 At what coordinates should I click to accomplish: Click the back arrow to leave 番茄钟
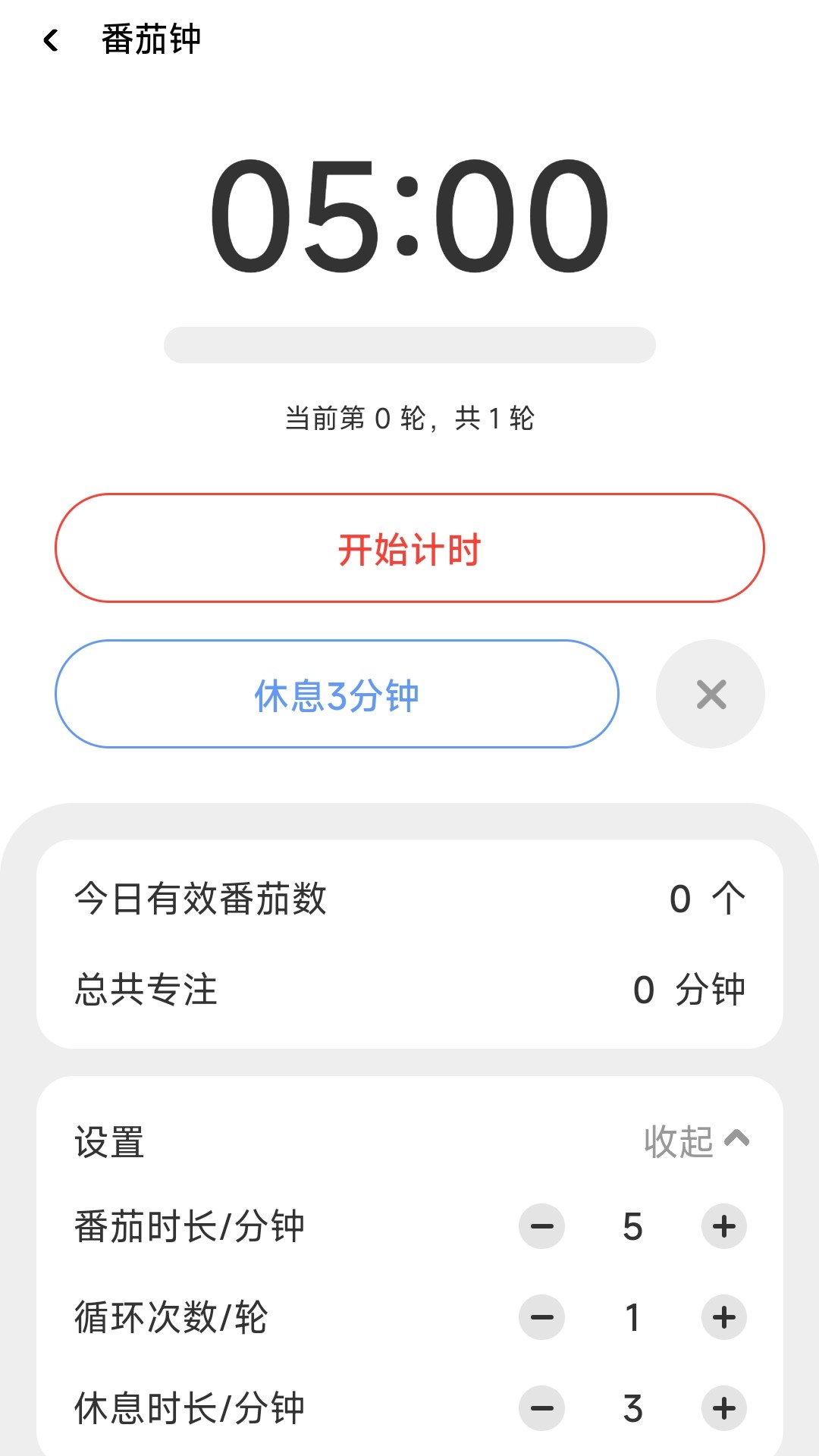(x=50, y=39)
